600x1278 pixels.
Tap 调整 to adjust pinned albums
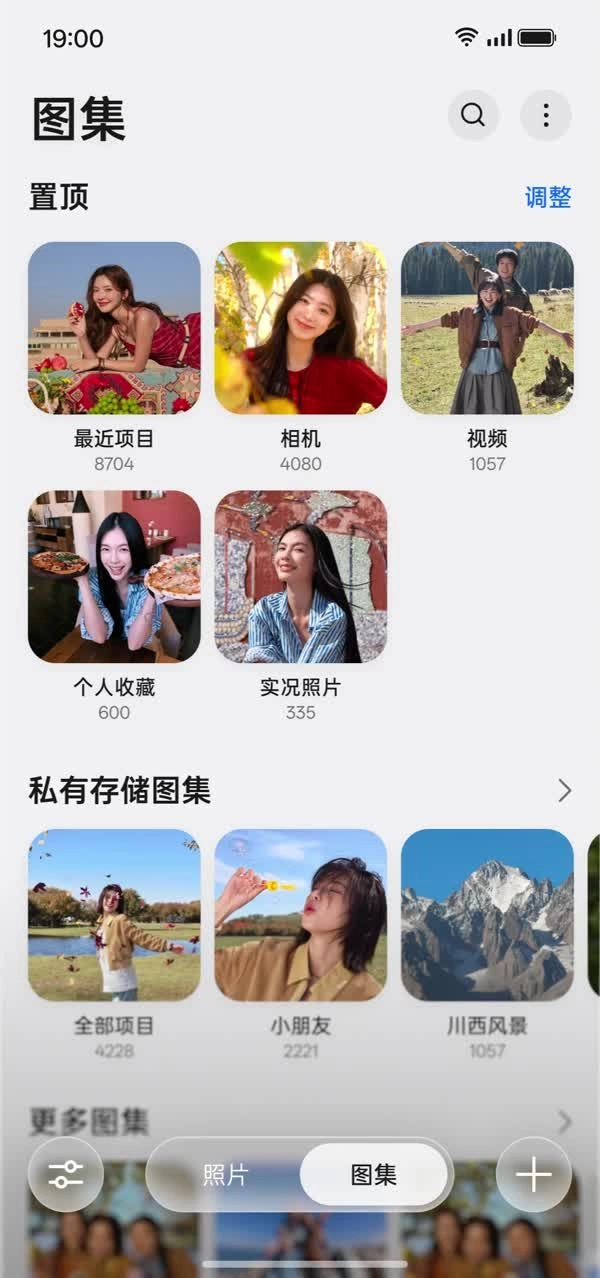[548, 197]
